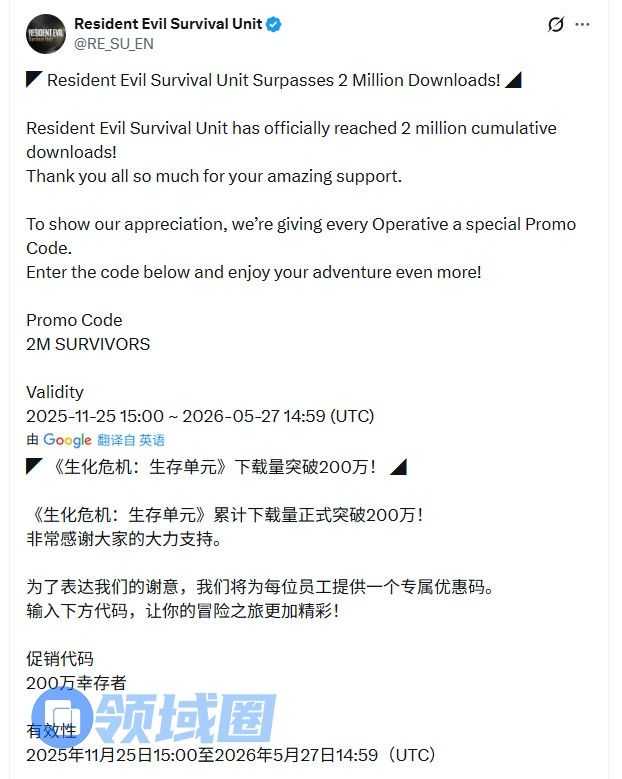This screenshot has width=622, height=779.
Task: Tap the @RE_SU_EN account handle
Action: (112, 44)
